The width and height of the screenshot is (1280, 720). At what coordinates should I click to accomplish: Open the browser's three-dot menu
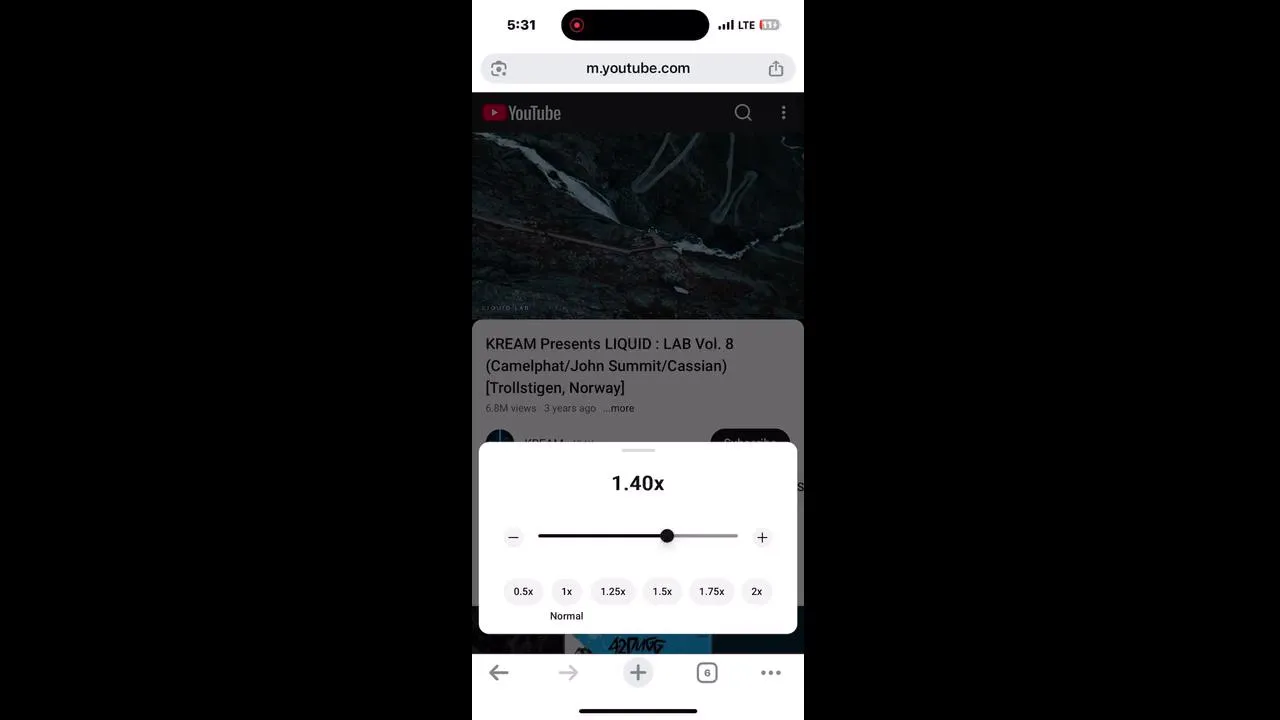tap(770, 673)
